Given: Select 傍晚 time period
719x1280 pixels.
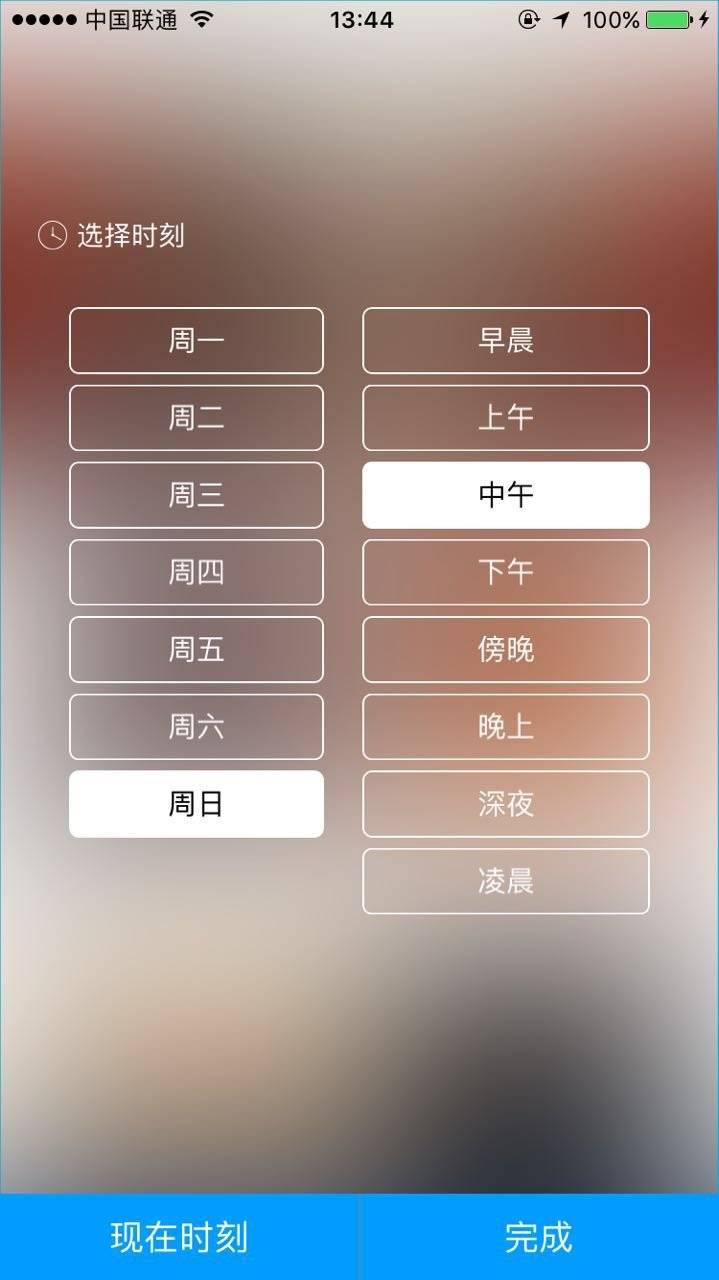Looking at the screenshot, I should click(x=505, y=650).
